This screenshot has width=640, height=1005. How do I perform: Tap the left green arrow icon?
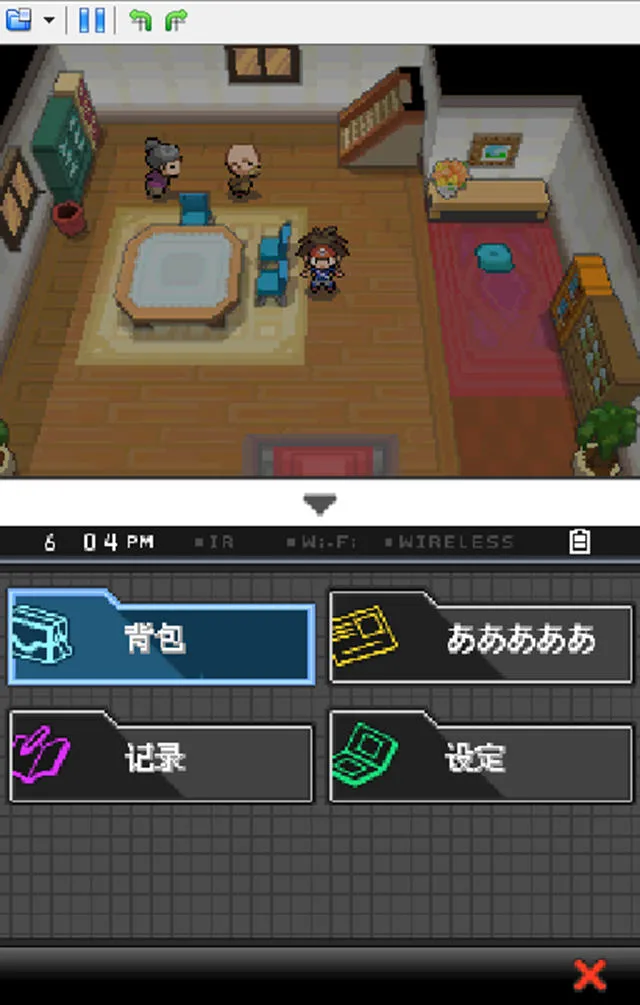141,19
